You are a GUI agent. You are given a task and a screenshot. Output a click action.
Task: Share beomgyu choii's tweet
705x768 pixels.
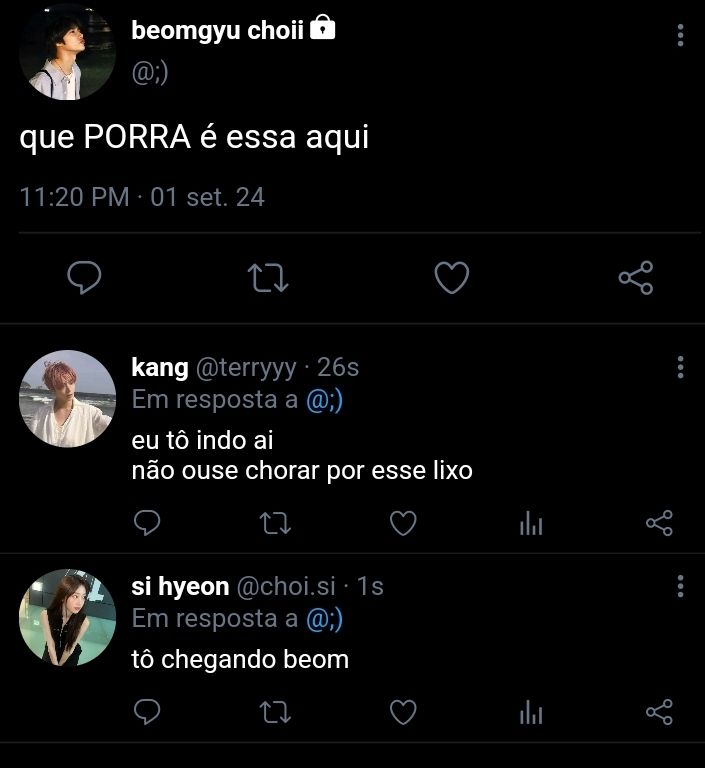click(x=636, y=278)
